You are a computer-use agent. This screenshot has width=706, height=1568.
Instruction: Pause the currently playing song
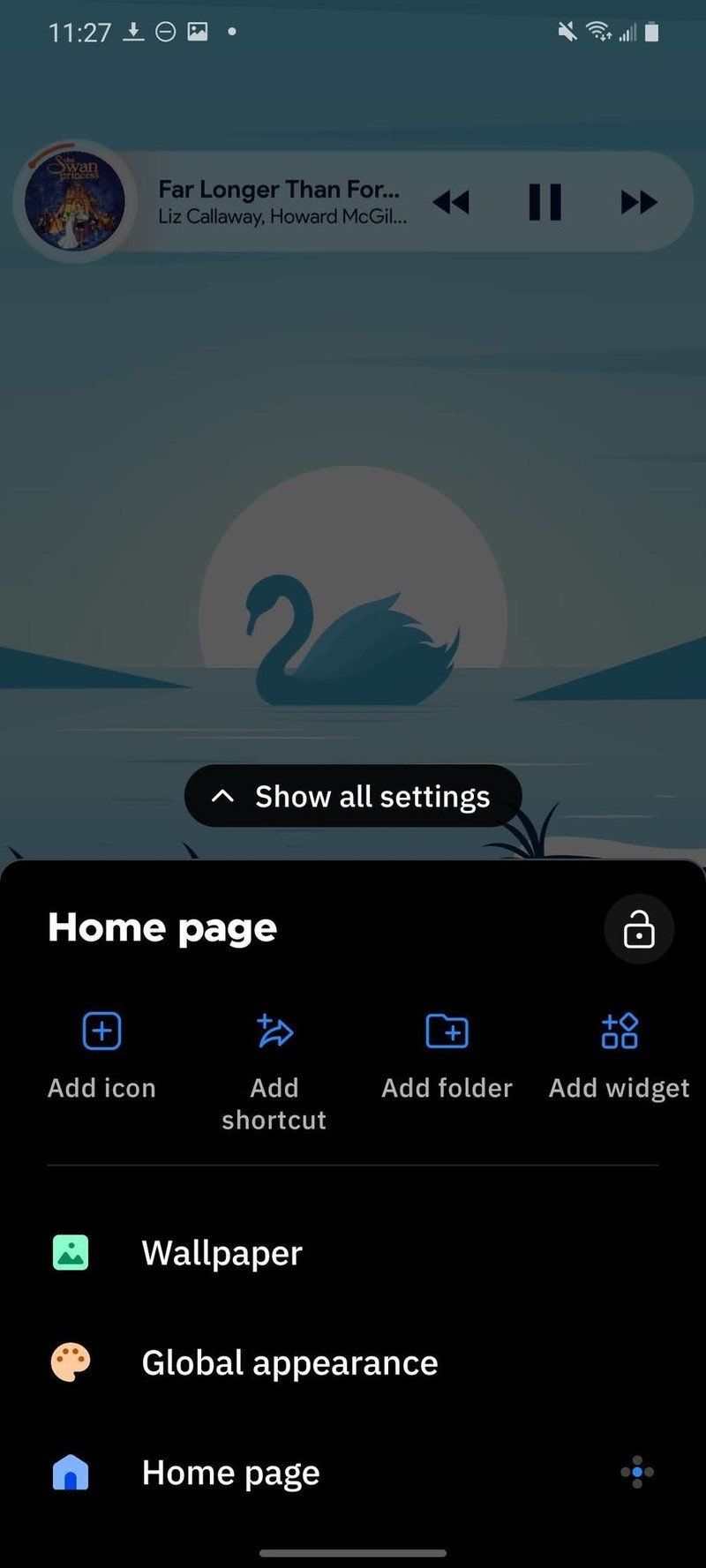545,202
